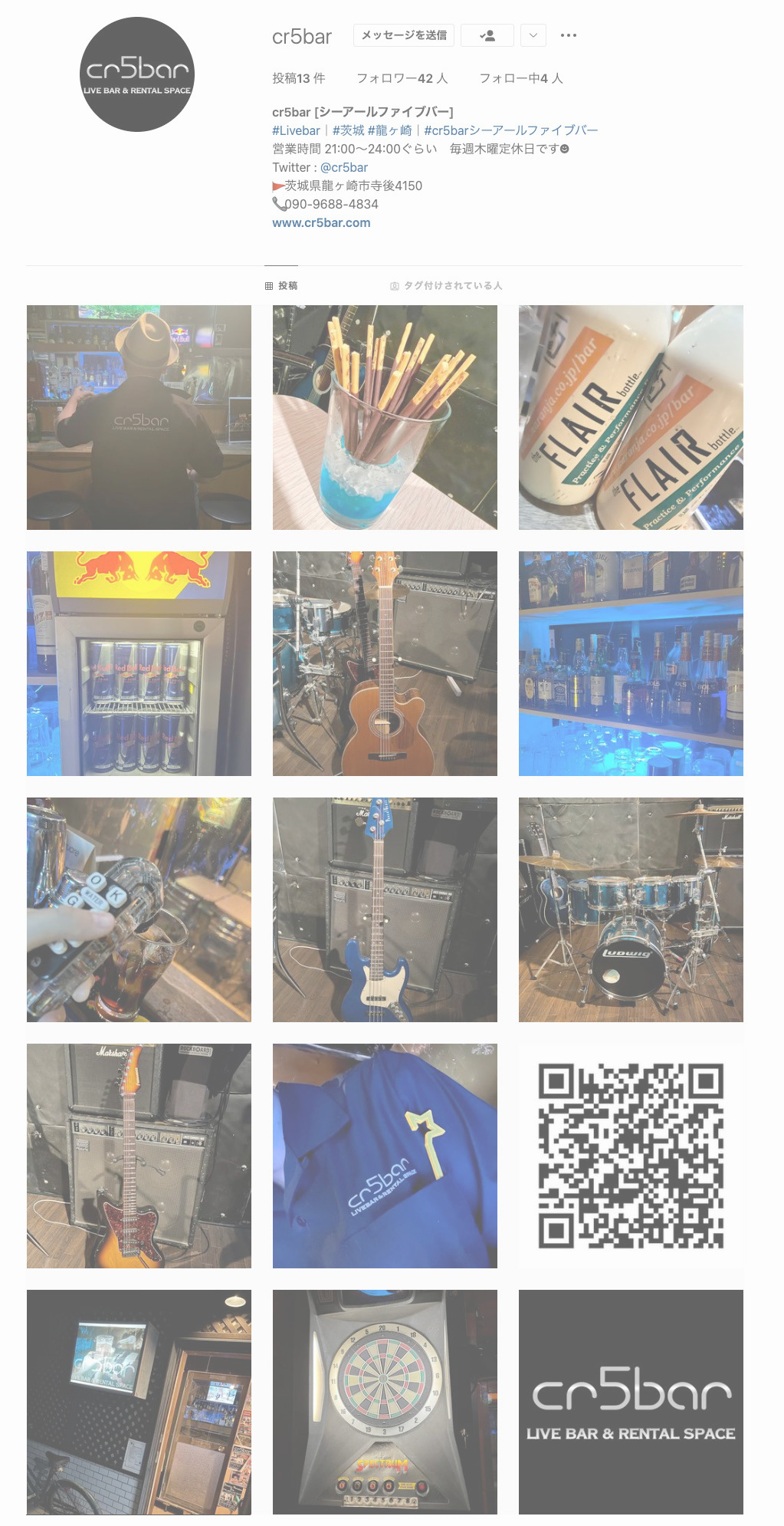Open the blue bass guitar post
This screenshot has height=1526, width=784.
[385, 909]
